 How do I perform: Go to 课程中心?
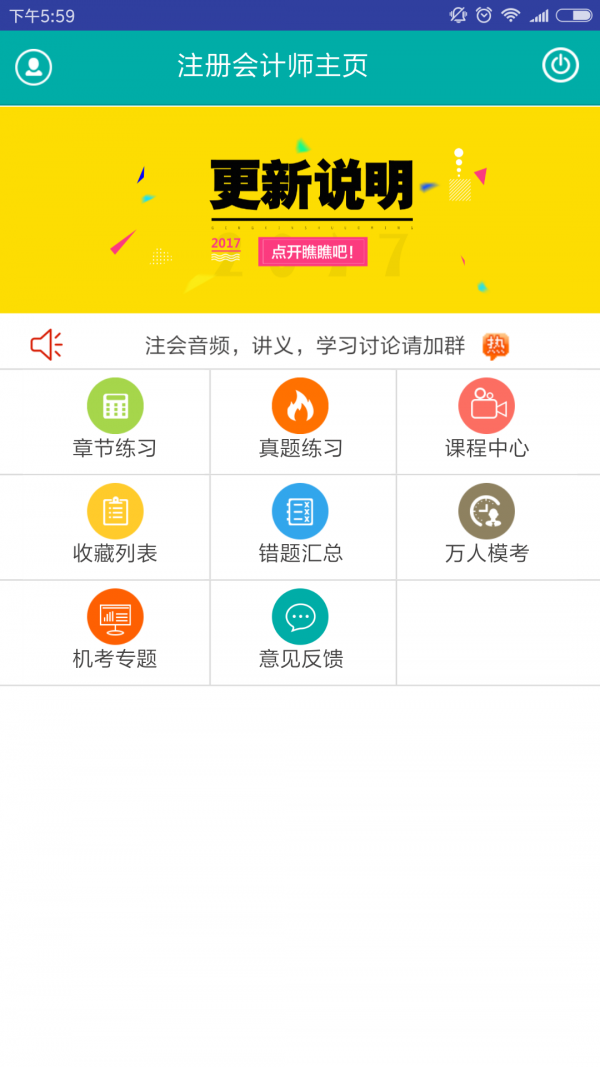[x=487, y=420]
